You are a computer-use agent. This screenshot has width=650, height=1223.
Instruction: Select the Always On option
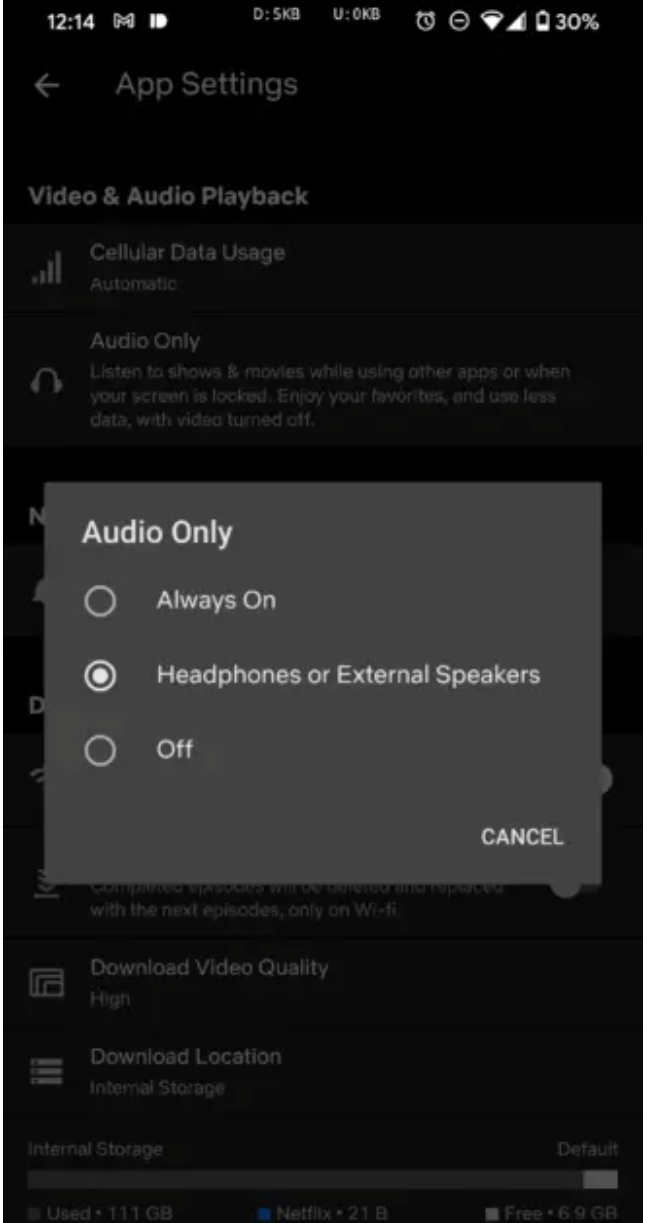coord(322,601)
